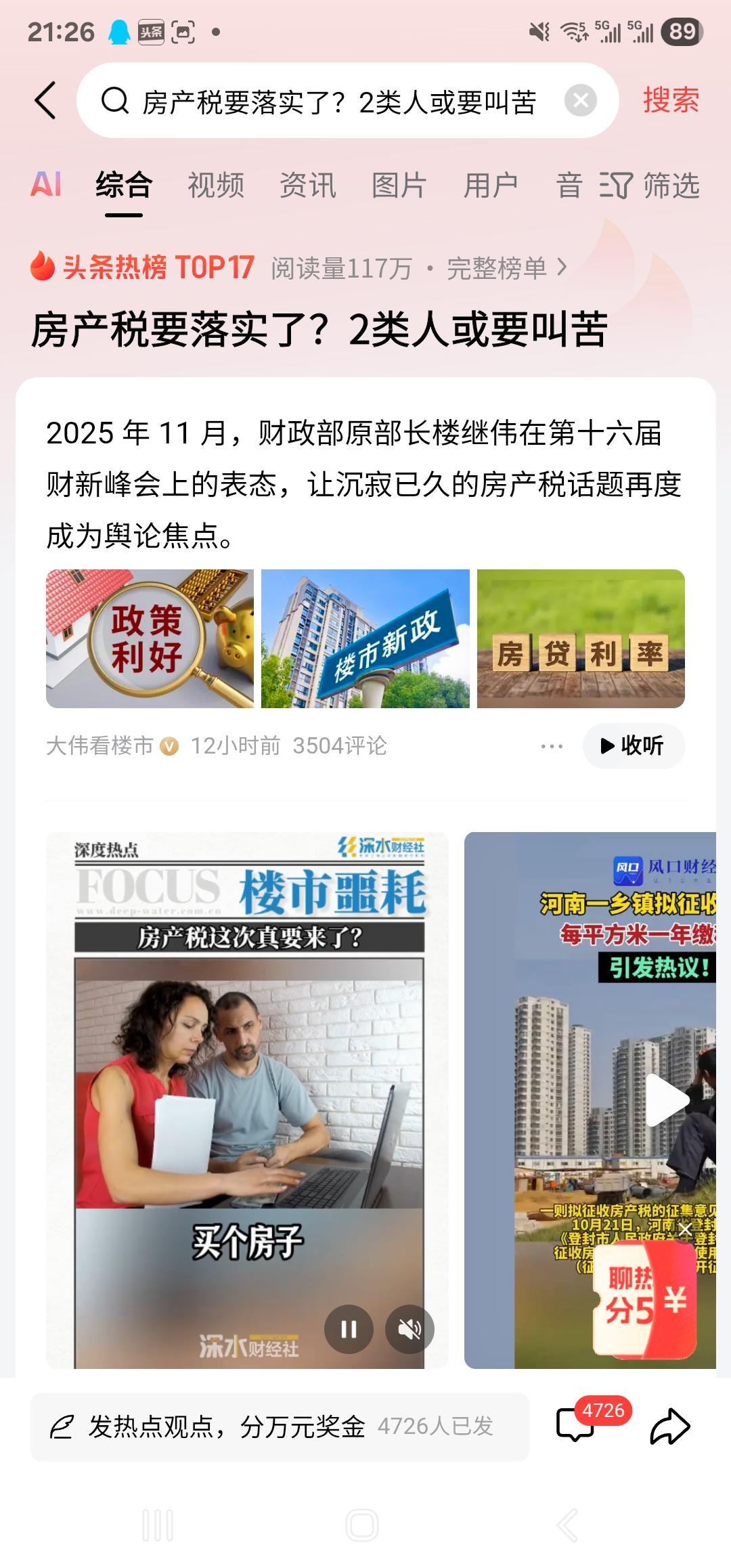Switch to the 图片 tab
This screenshot has width=731, height=1568.
click(399, 185)
